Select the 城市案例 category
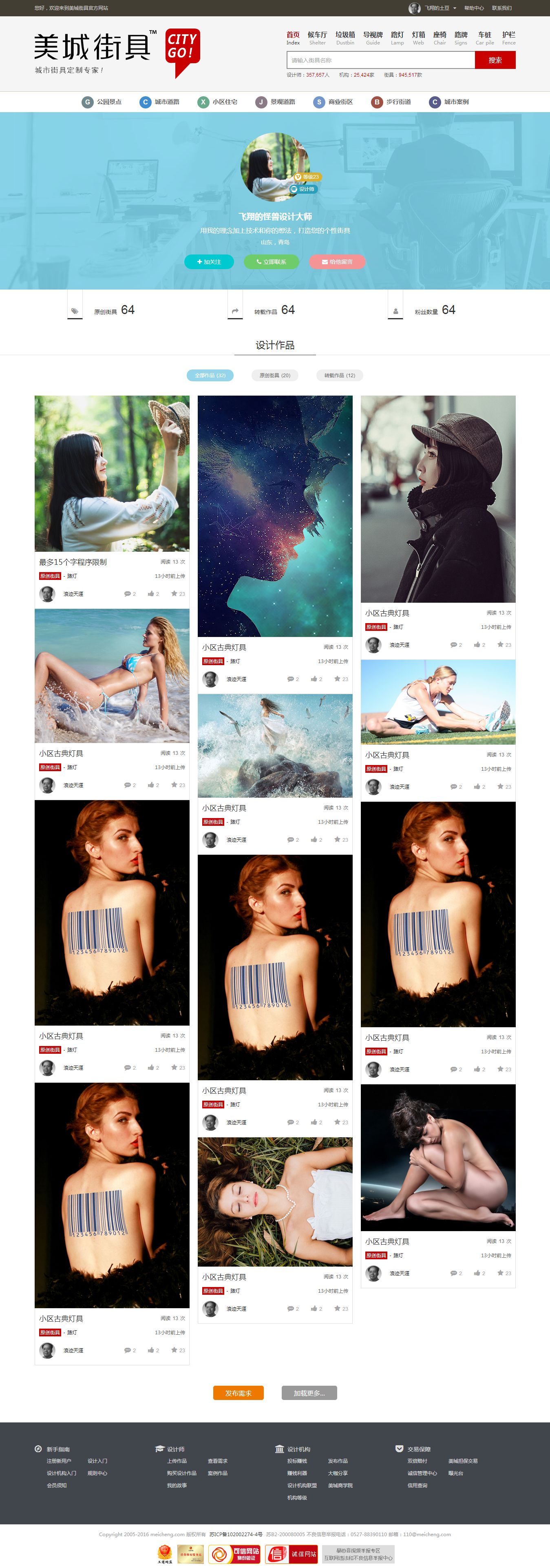 [449, 102]
